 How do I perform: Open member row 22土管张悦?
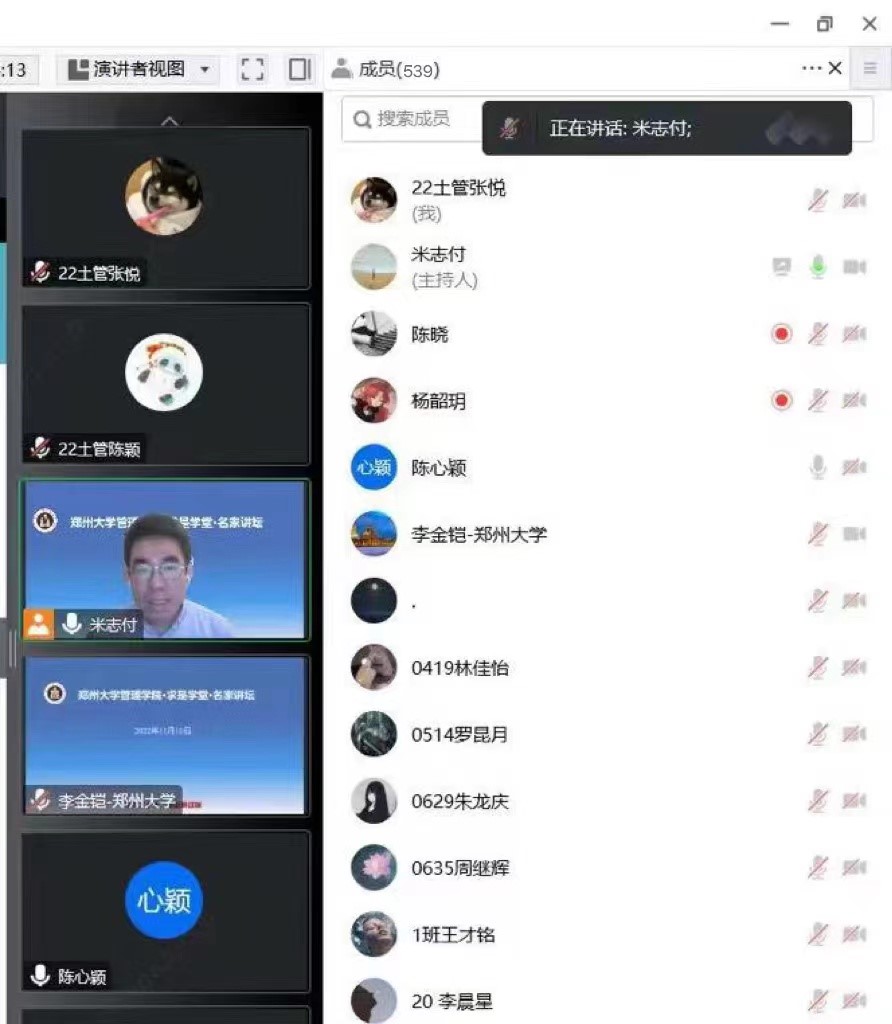click(x=458, y=199)
